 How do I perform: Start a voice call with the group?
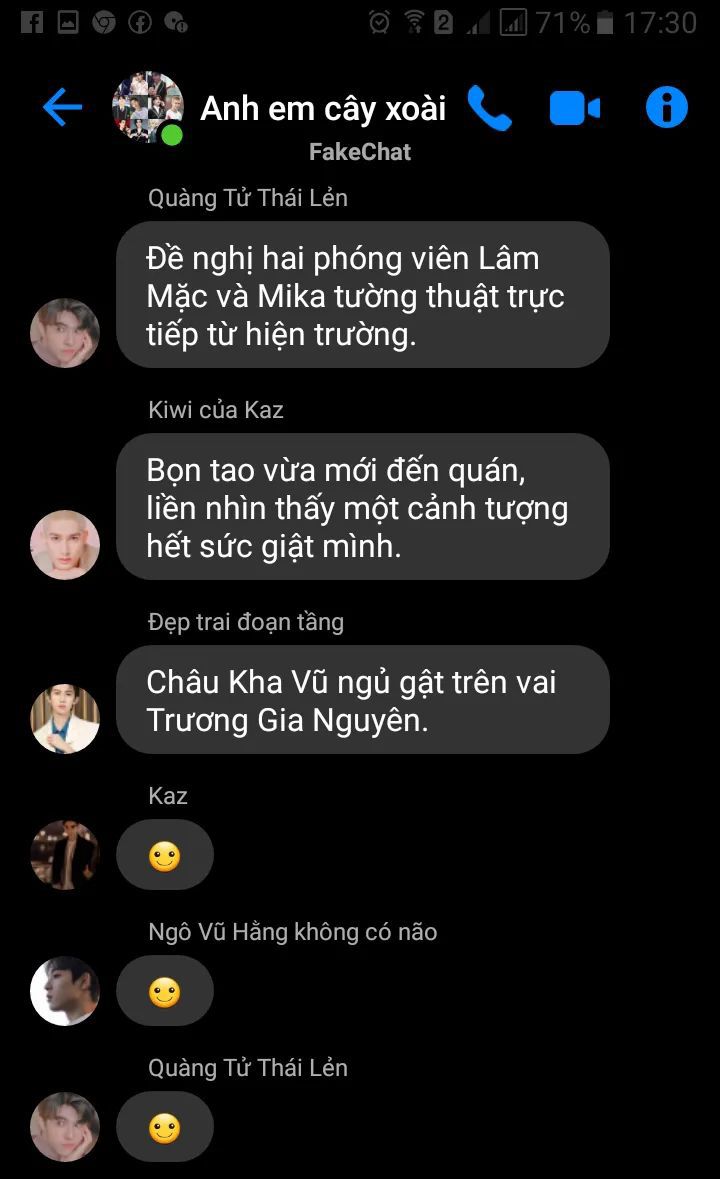[489, 108]
